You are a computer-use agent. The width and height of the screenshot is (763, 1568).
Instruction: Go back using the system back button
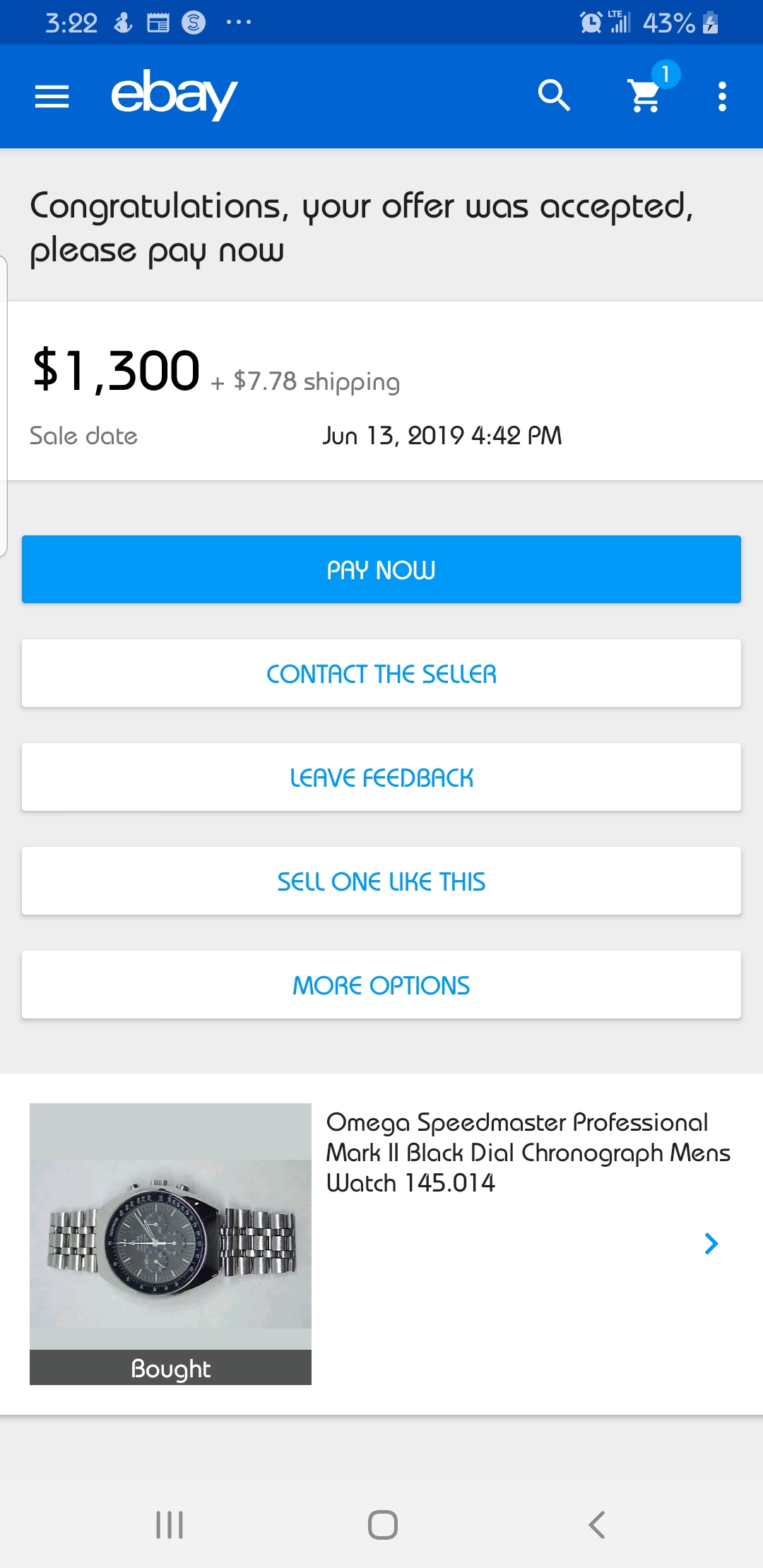[x=597, y=1524]
